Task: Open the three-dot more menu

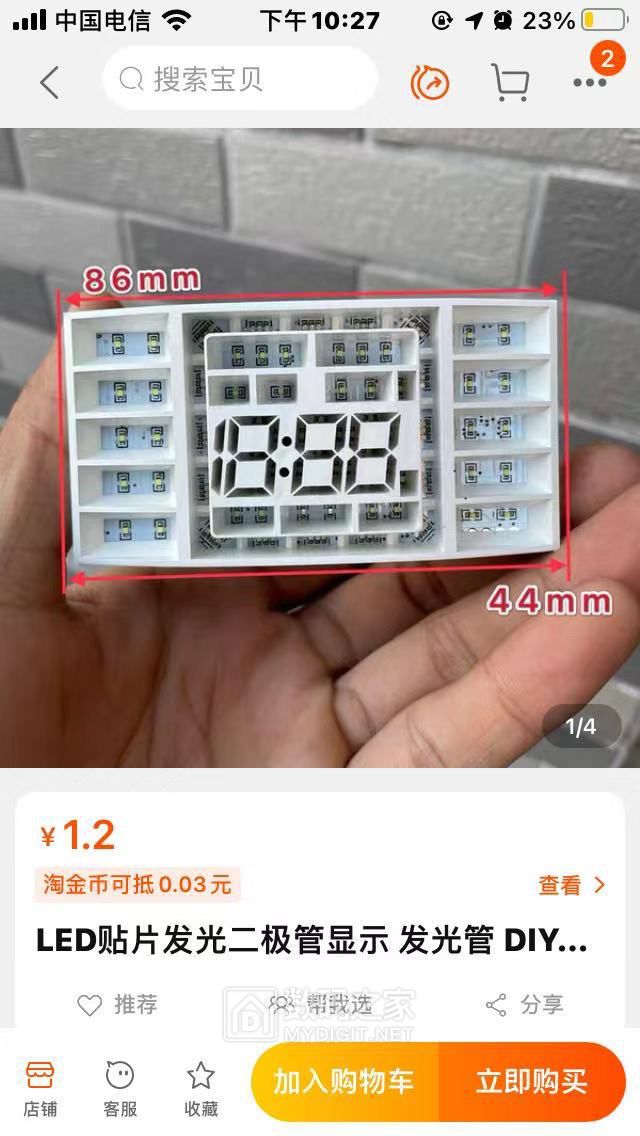Action: (x=590, y=82)
